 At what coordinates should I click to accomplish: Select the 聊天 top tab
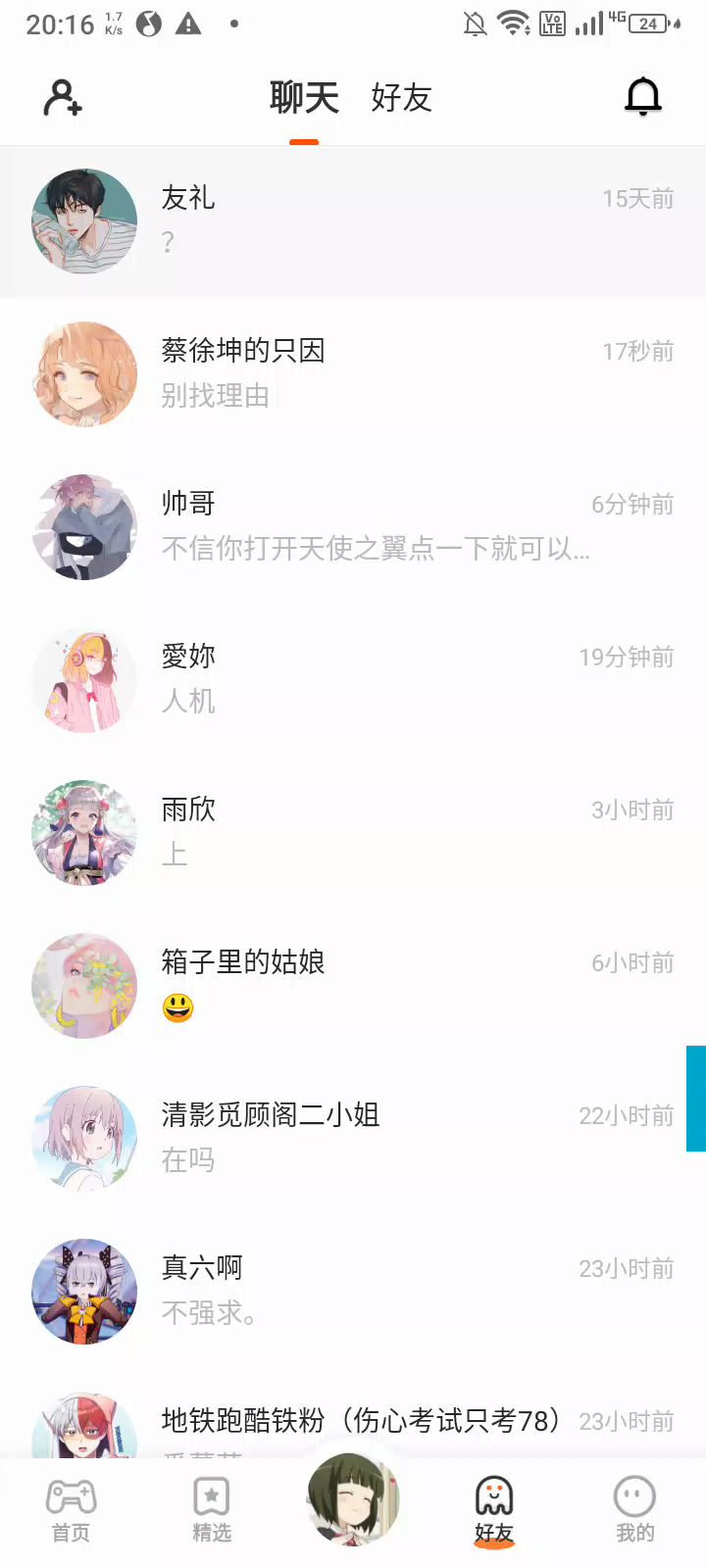304,98
